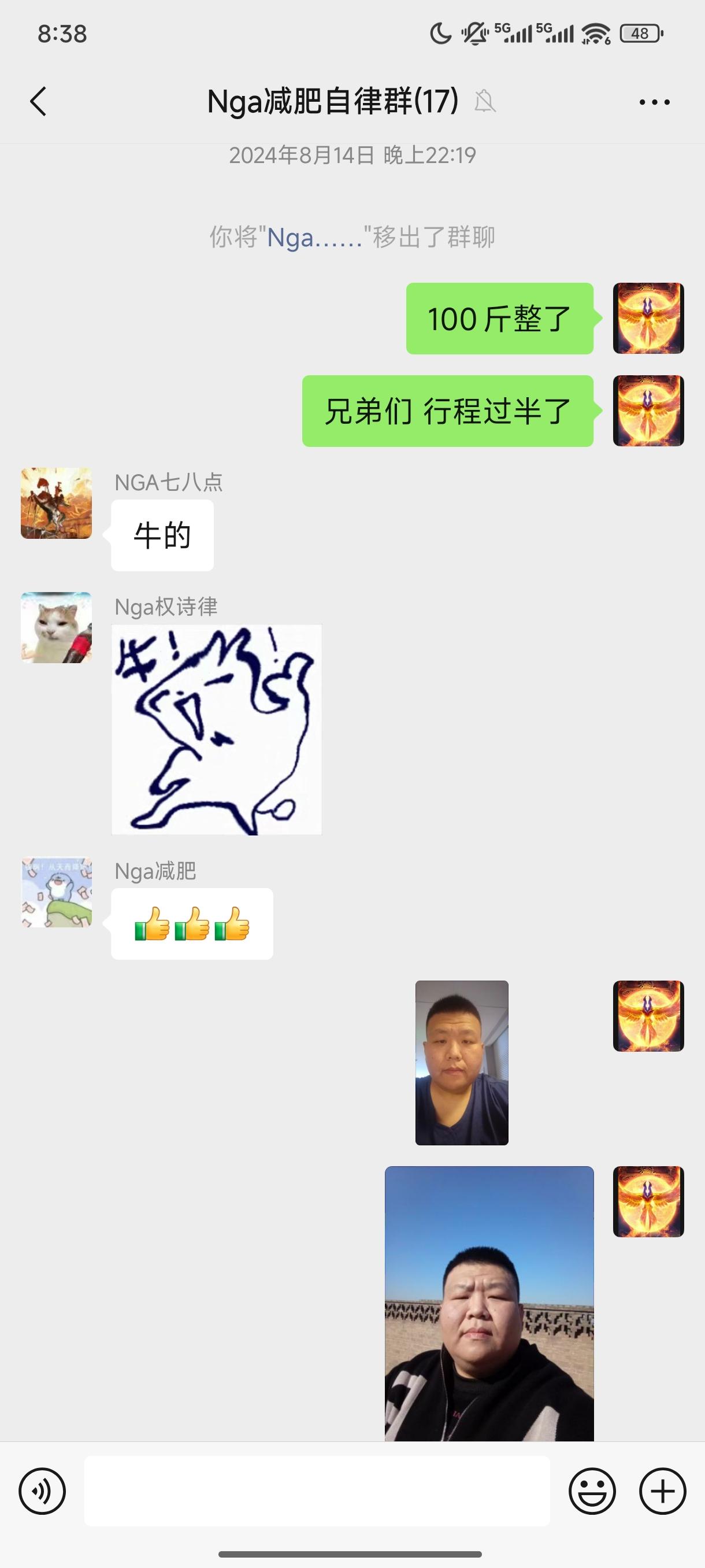Open the hand-drawn 牛 sticker
This screenshot has height=1568, width=705.
point(217,729)
